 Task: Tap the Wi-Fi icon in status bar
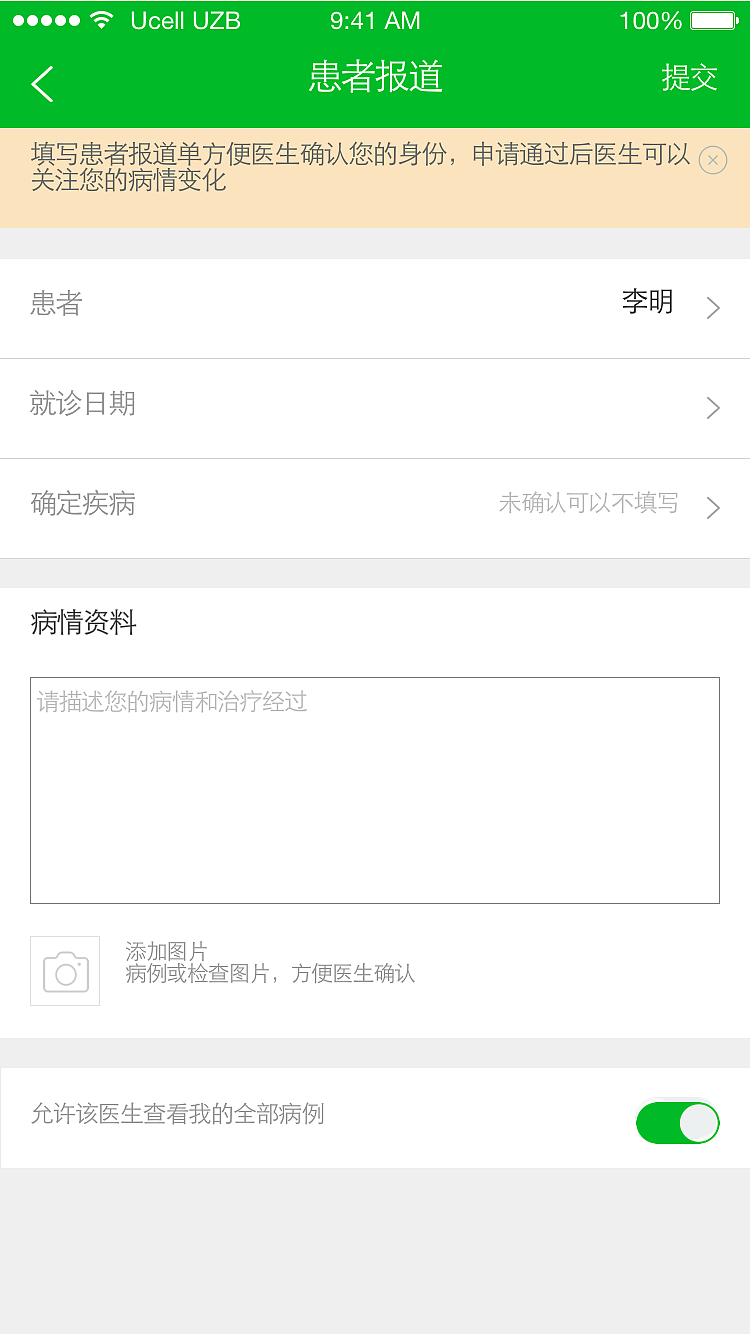[103, 18]
